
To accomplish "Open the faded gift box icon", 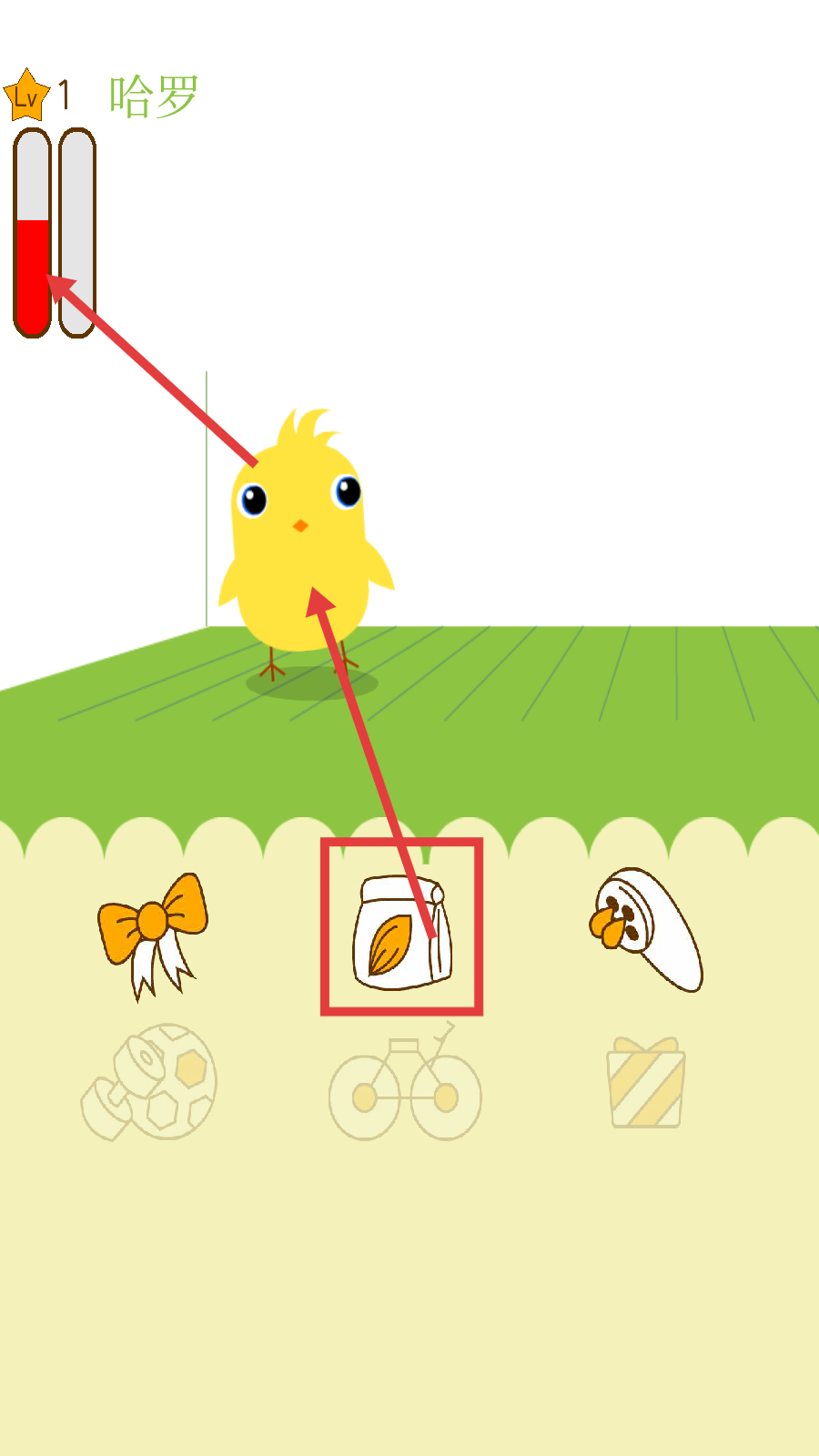I will pos(645,1083).
